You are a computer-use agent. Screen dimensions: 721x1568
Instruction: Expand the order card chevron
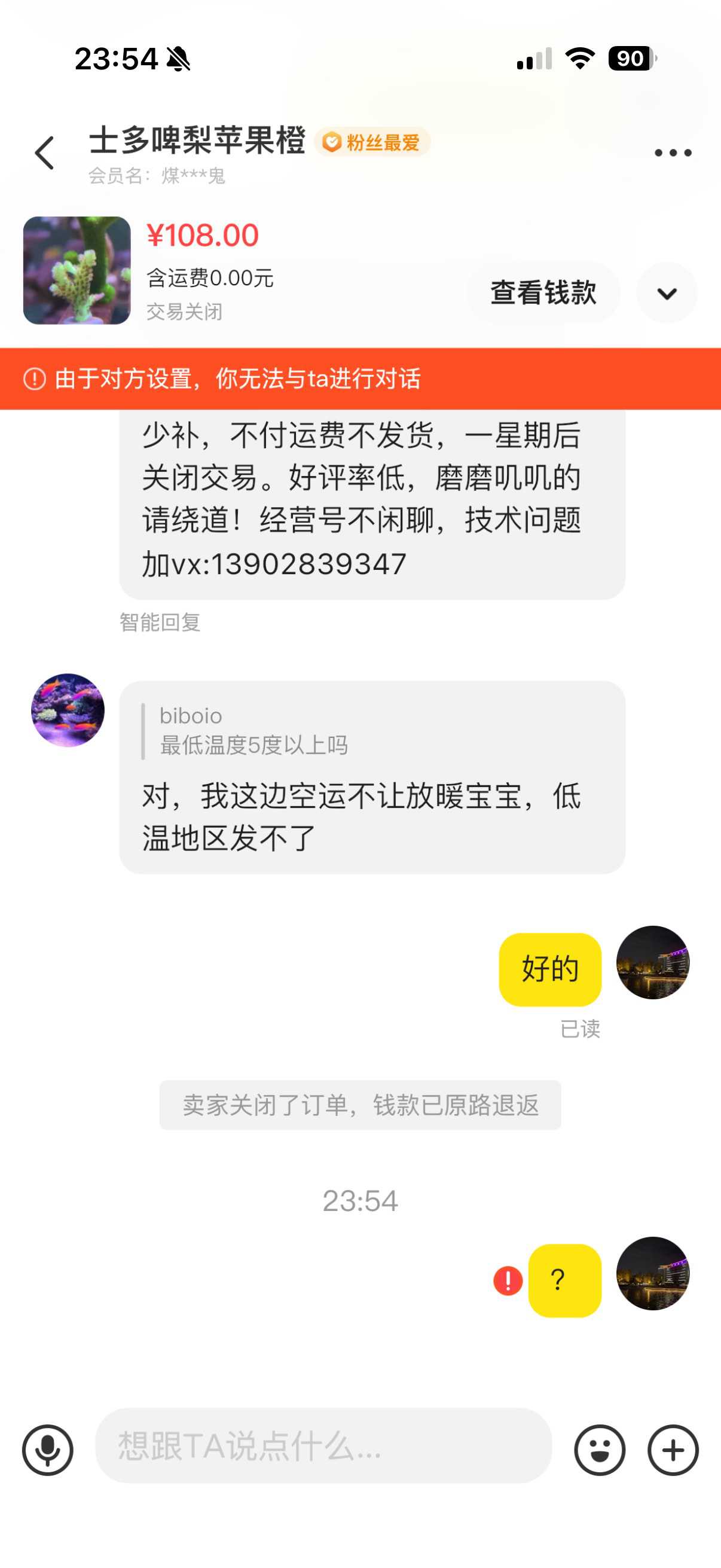(667, 294)
